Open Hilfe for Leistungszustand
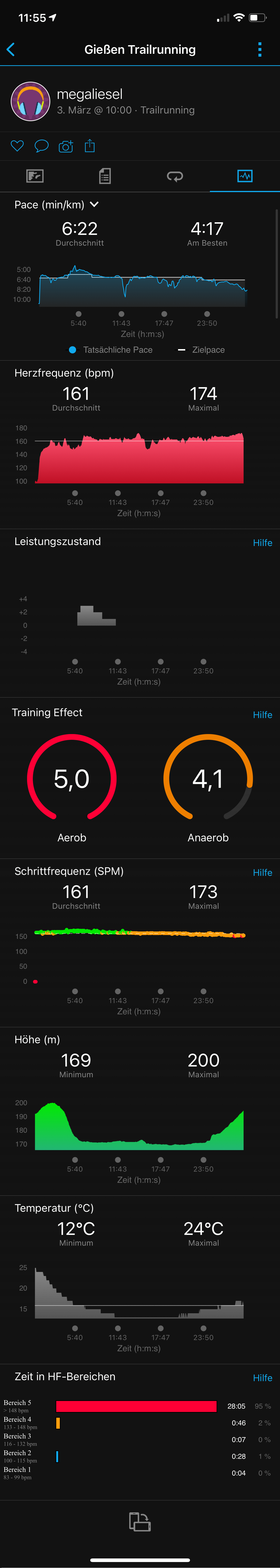The width and height of the screenshot is (280, 1568). click(x=262, y=542)
